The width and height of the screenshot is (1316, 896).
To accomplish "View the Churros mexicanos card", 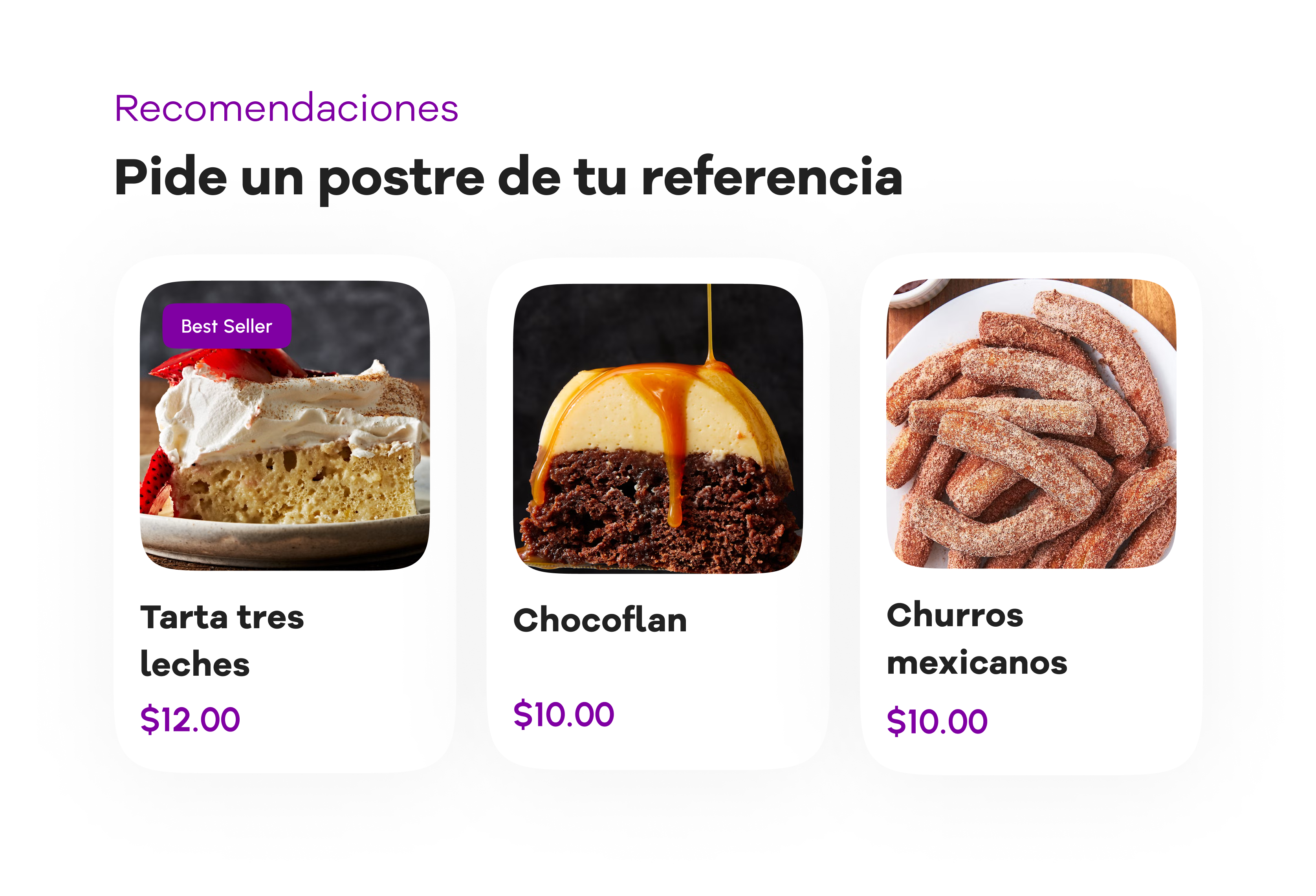I will [1031, 514].
